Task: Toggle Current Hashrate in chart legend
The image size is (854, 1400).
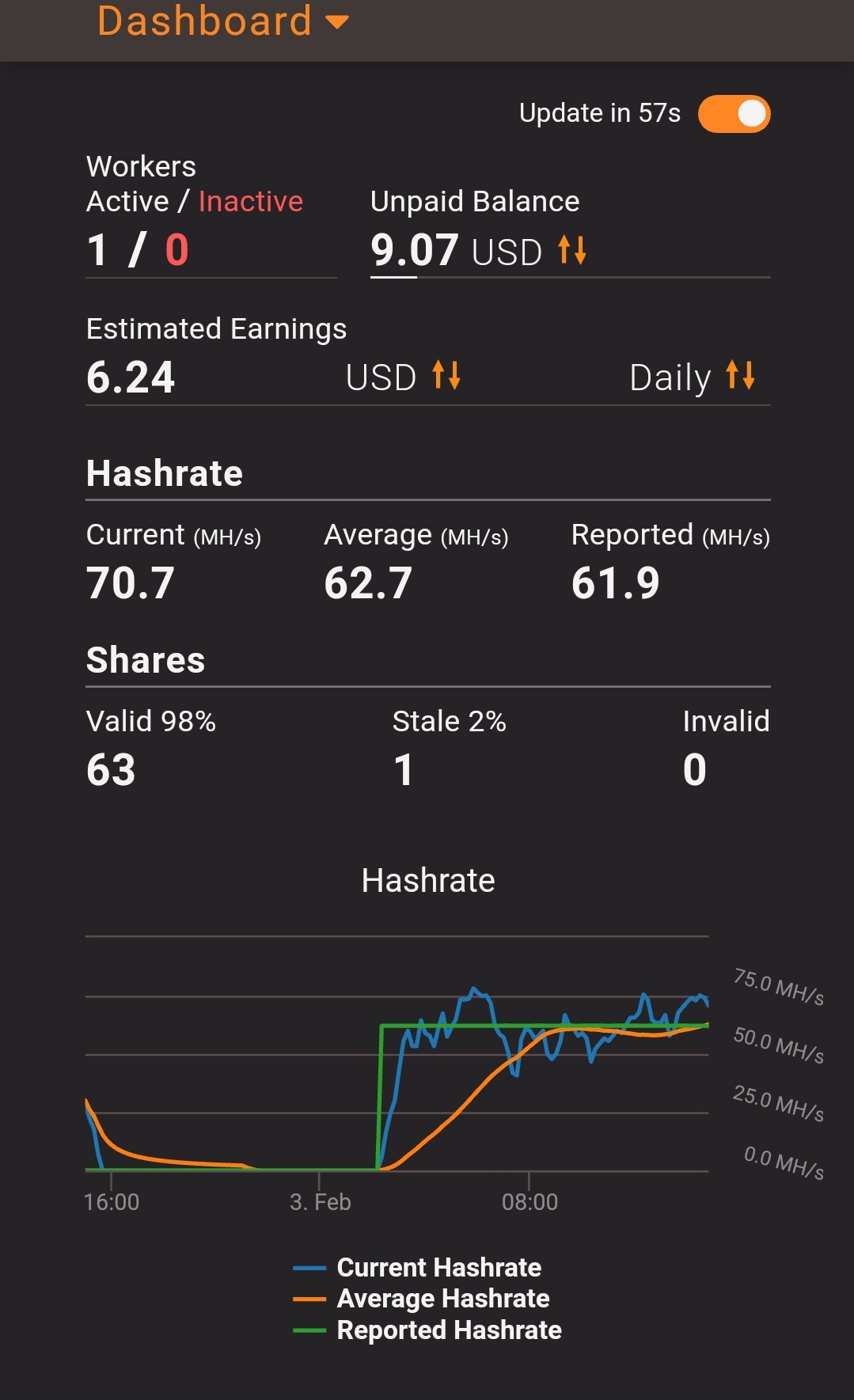Action: point(438,1268)
